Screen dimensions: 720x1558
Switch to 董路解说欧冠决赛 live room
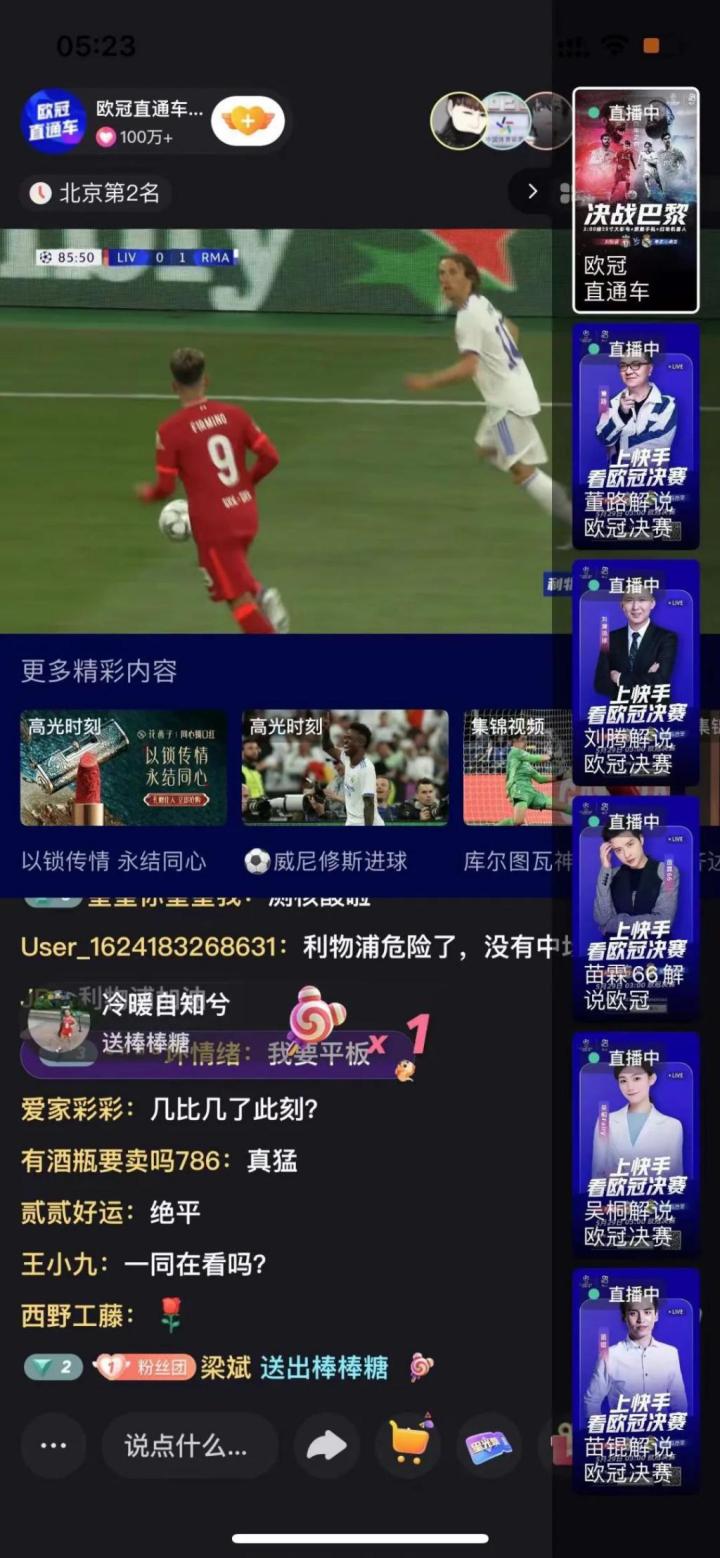(635, 436)
